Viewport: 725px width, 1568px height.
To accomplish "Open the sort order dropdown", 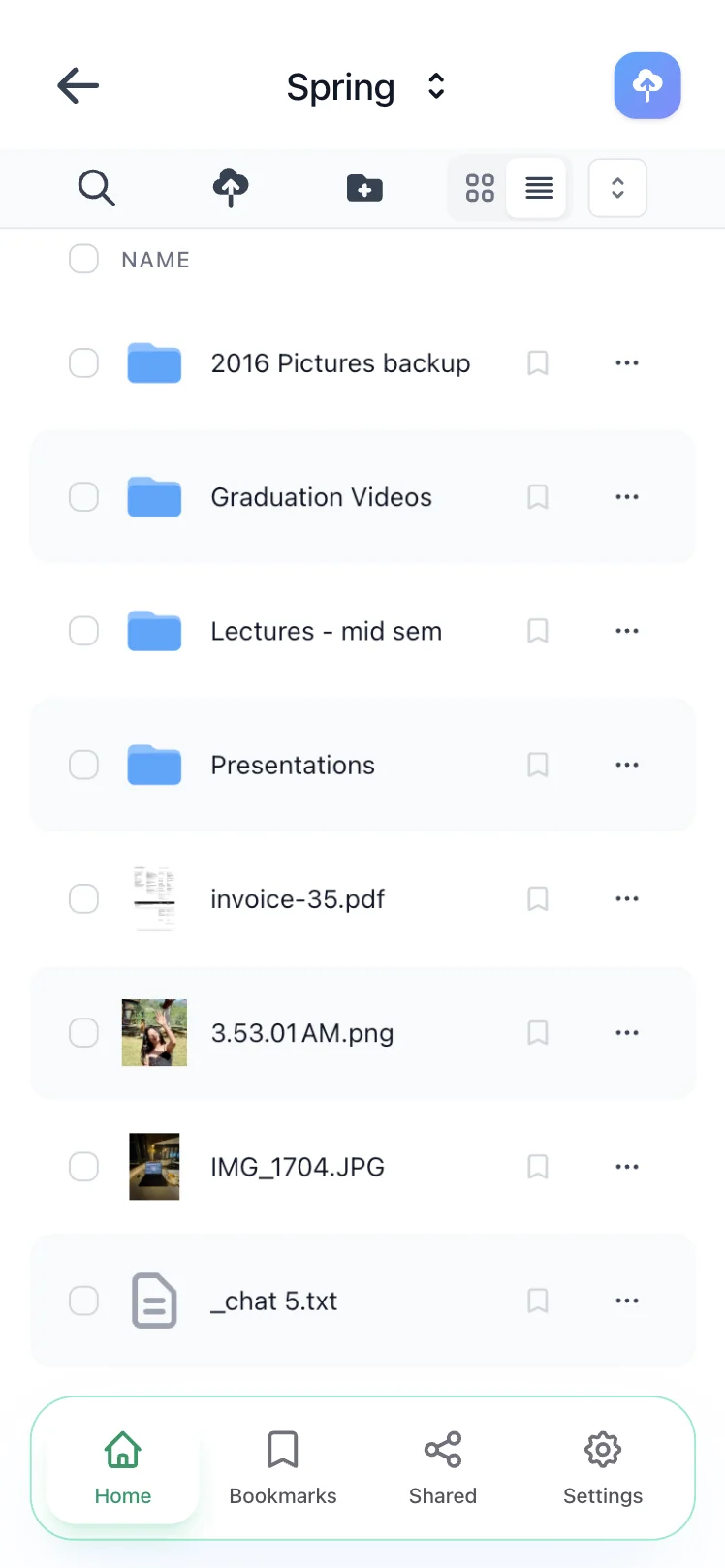I will click(617, 188).
